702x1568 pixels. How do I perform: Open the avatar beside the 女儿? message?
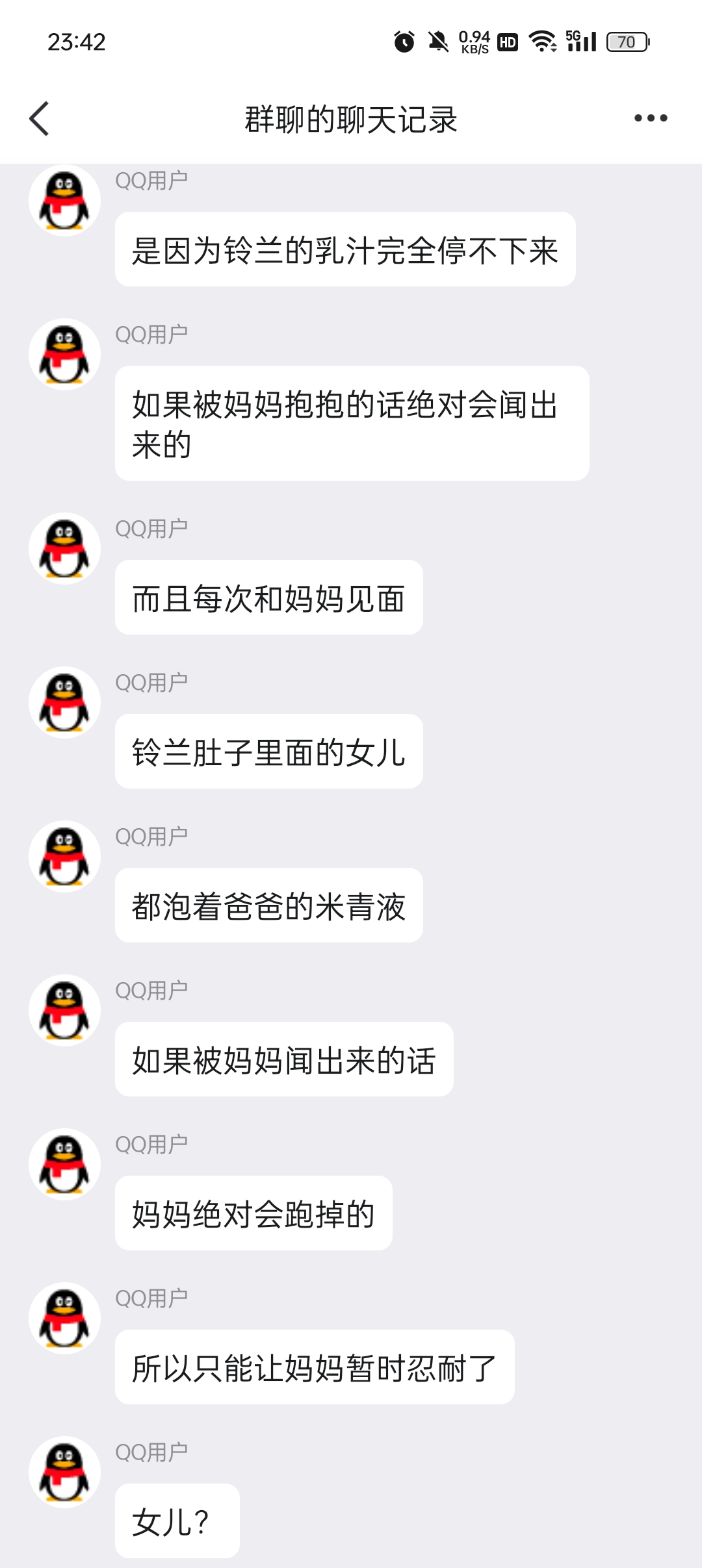tap(64, 1471)
